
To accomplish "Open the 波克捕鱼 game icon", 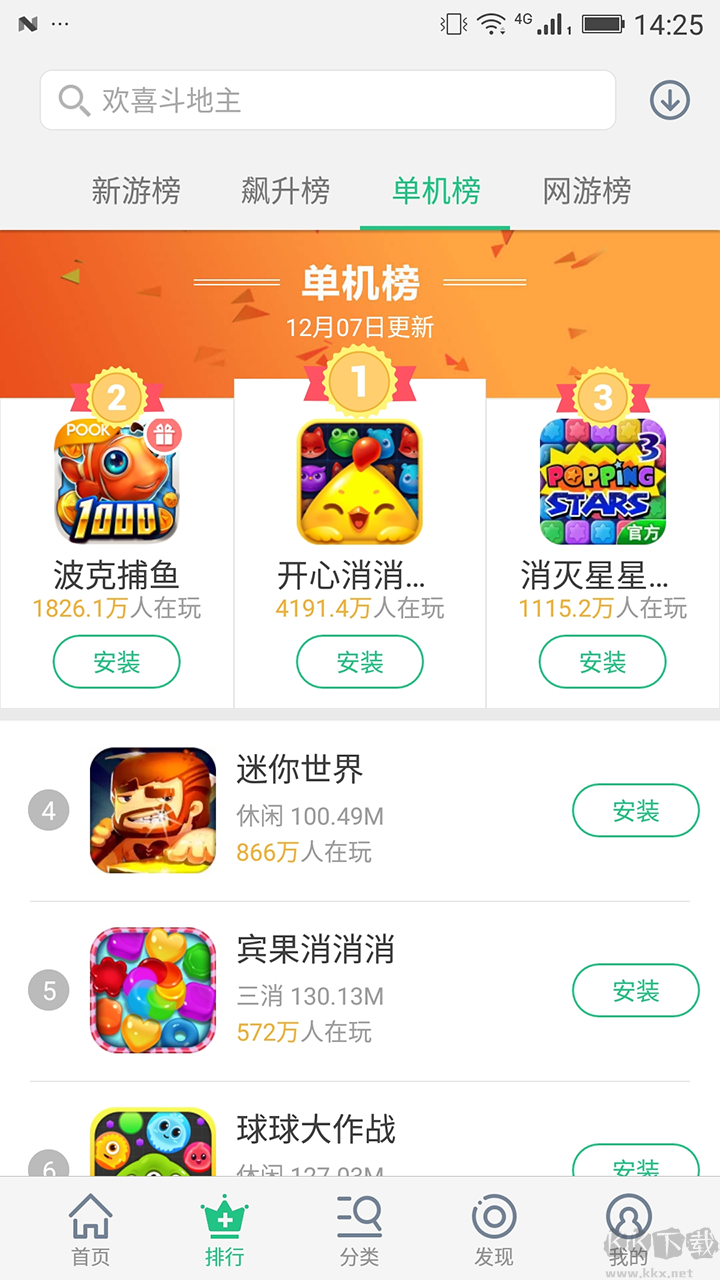I will [x=116, y=481].
